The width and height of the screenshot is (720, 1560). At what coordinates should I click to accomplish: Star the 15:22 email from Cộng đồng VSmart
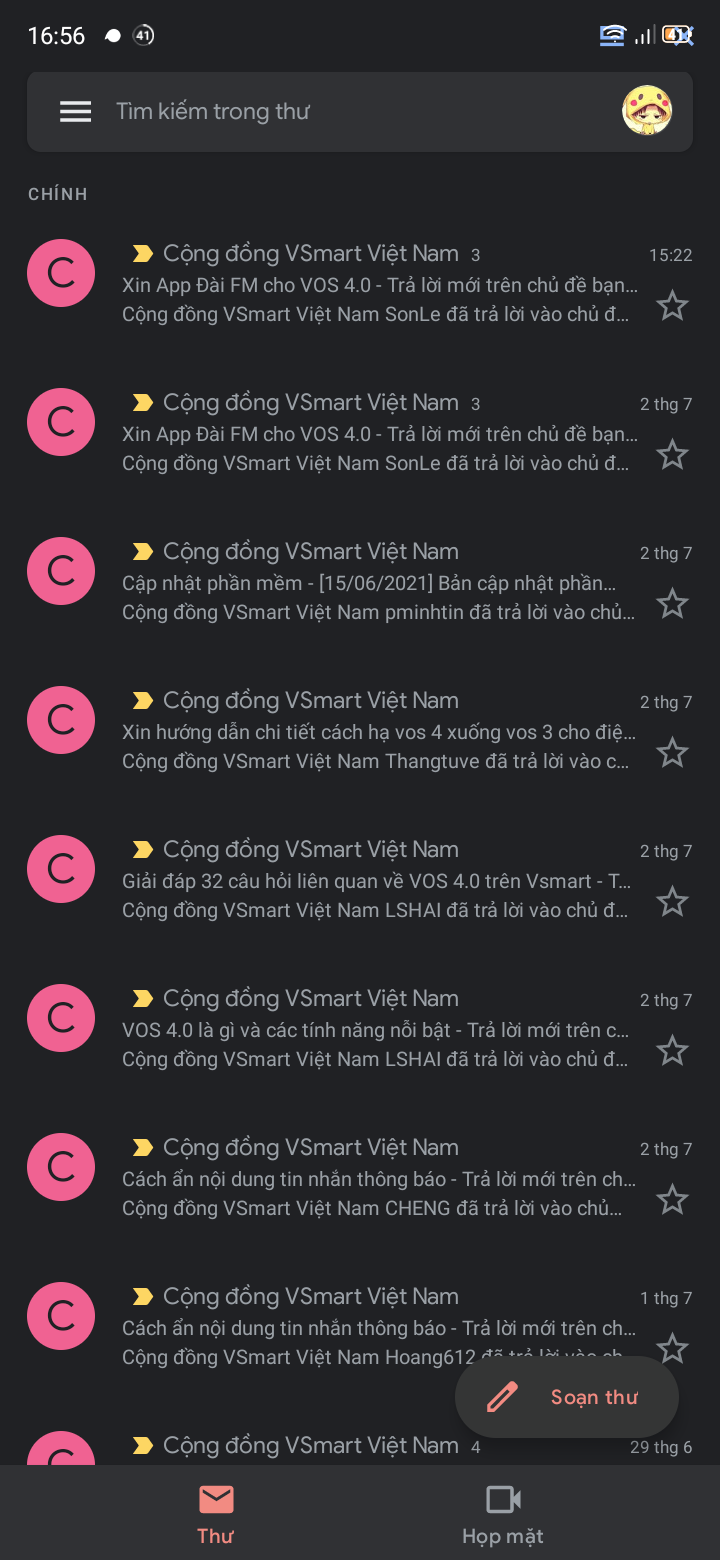point(672,306)
